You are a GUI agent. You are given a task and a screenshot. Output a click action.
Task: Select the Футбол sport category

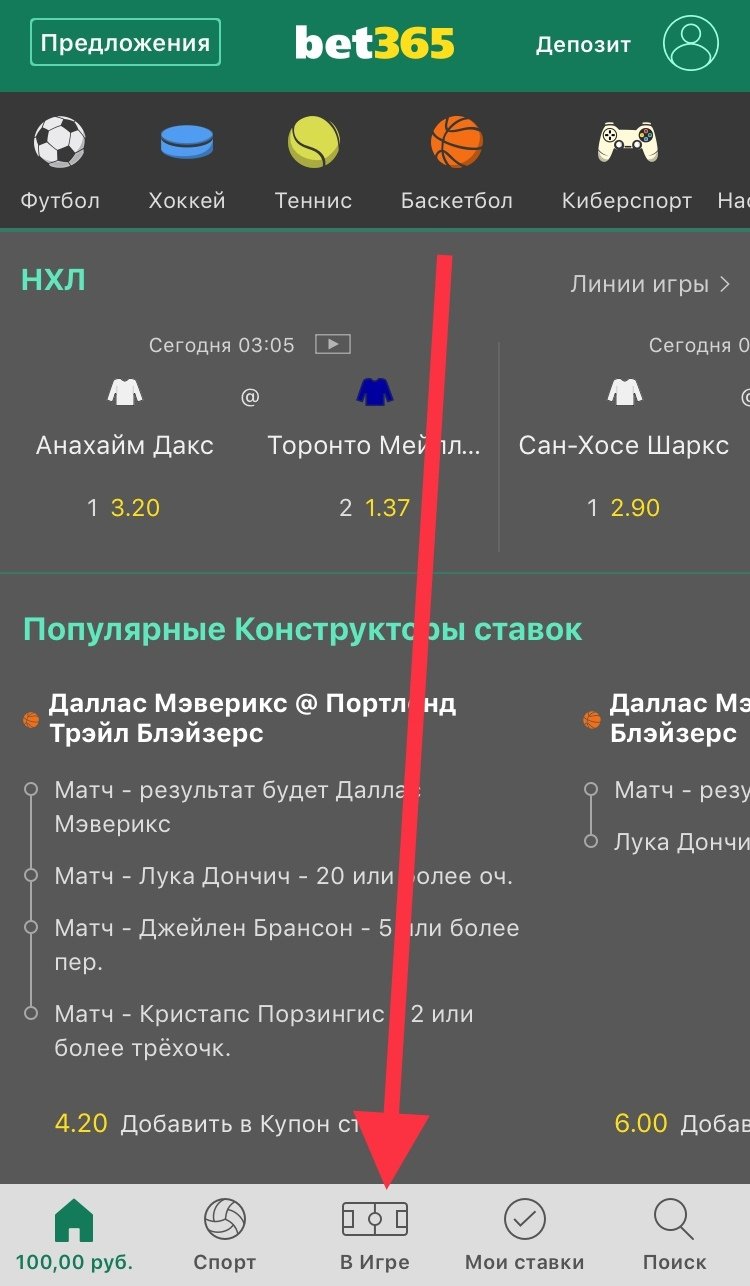[x=60, y=162]
